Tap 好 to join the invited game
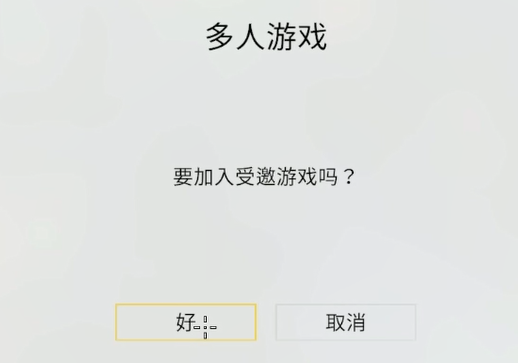518x363 pixels. pos(186,322)
